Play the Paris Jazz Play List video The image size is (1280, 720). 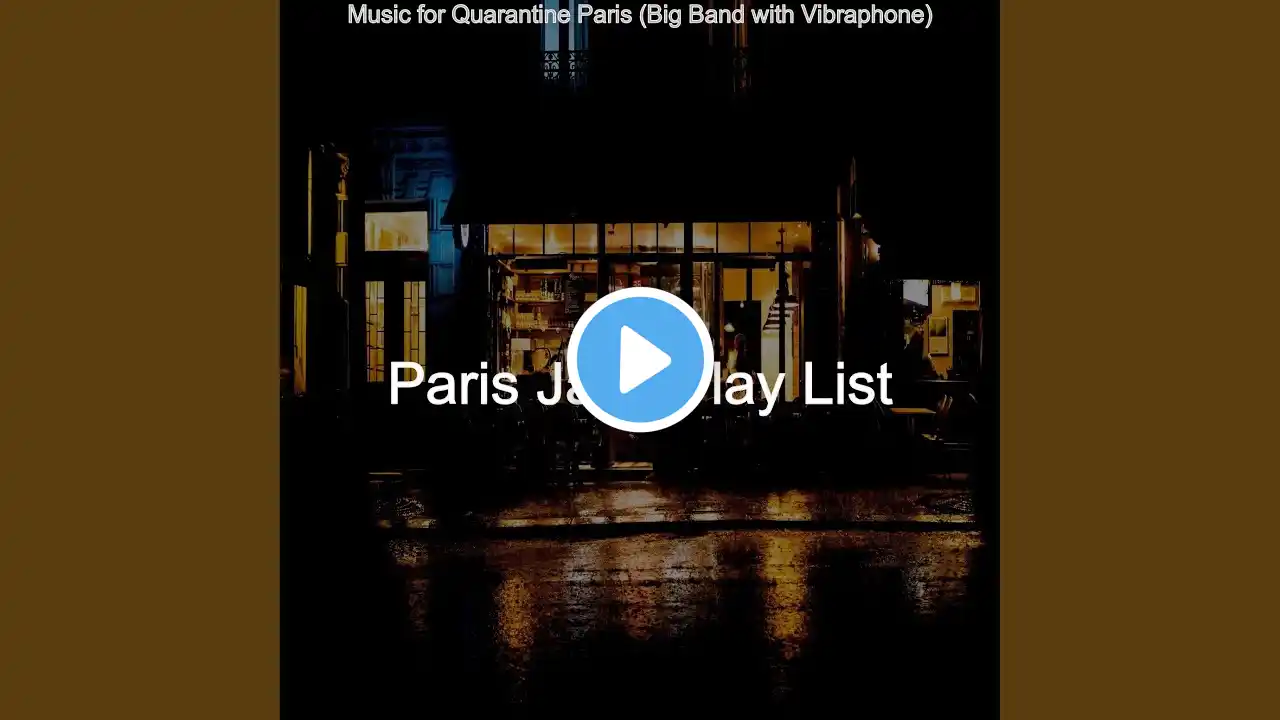click(640, 360)
